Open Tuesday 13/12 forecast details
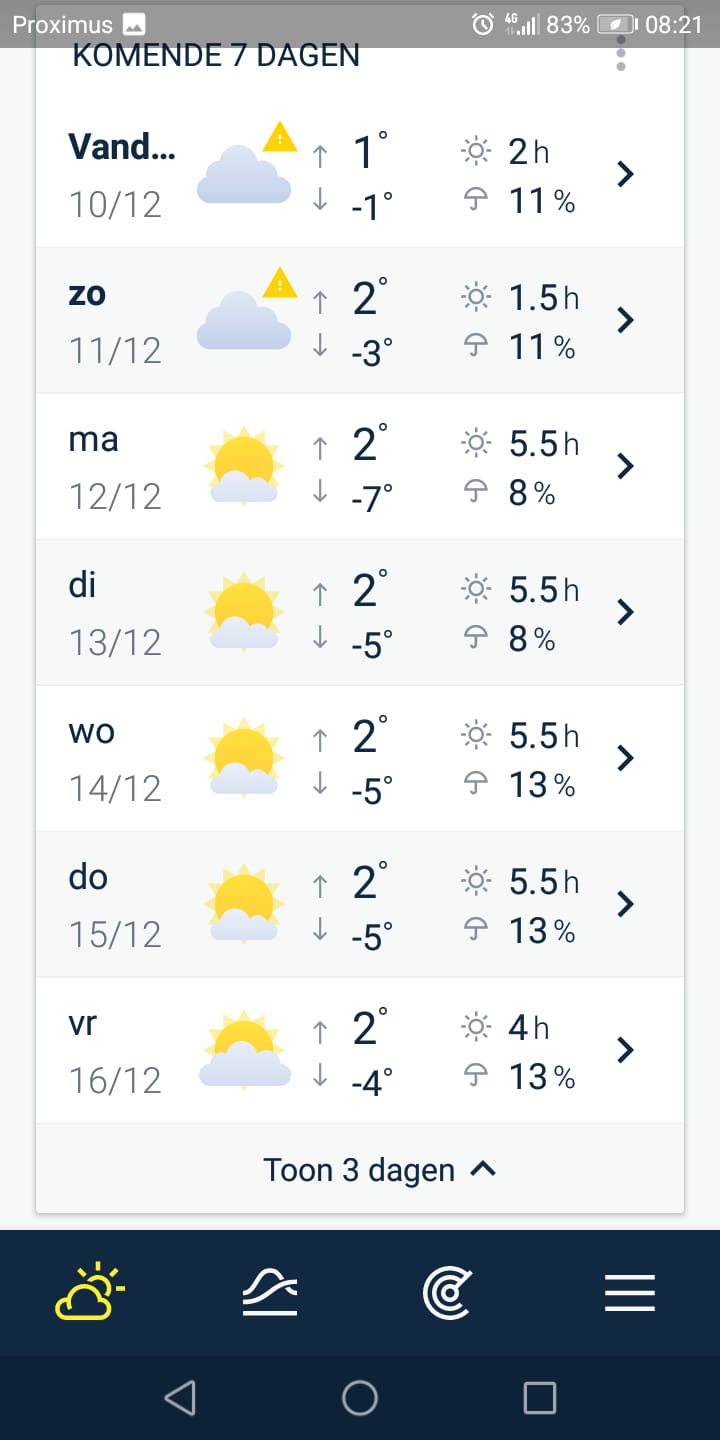 (360, 613)
